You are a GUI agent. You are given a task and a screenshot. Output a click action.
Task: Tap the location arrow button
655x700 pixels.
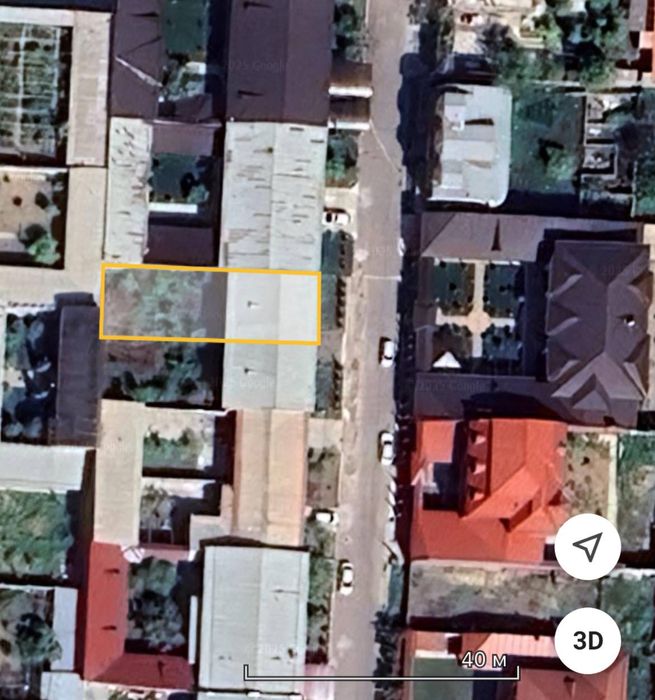click(588, 546)
